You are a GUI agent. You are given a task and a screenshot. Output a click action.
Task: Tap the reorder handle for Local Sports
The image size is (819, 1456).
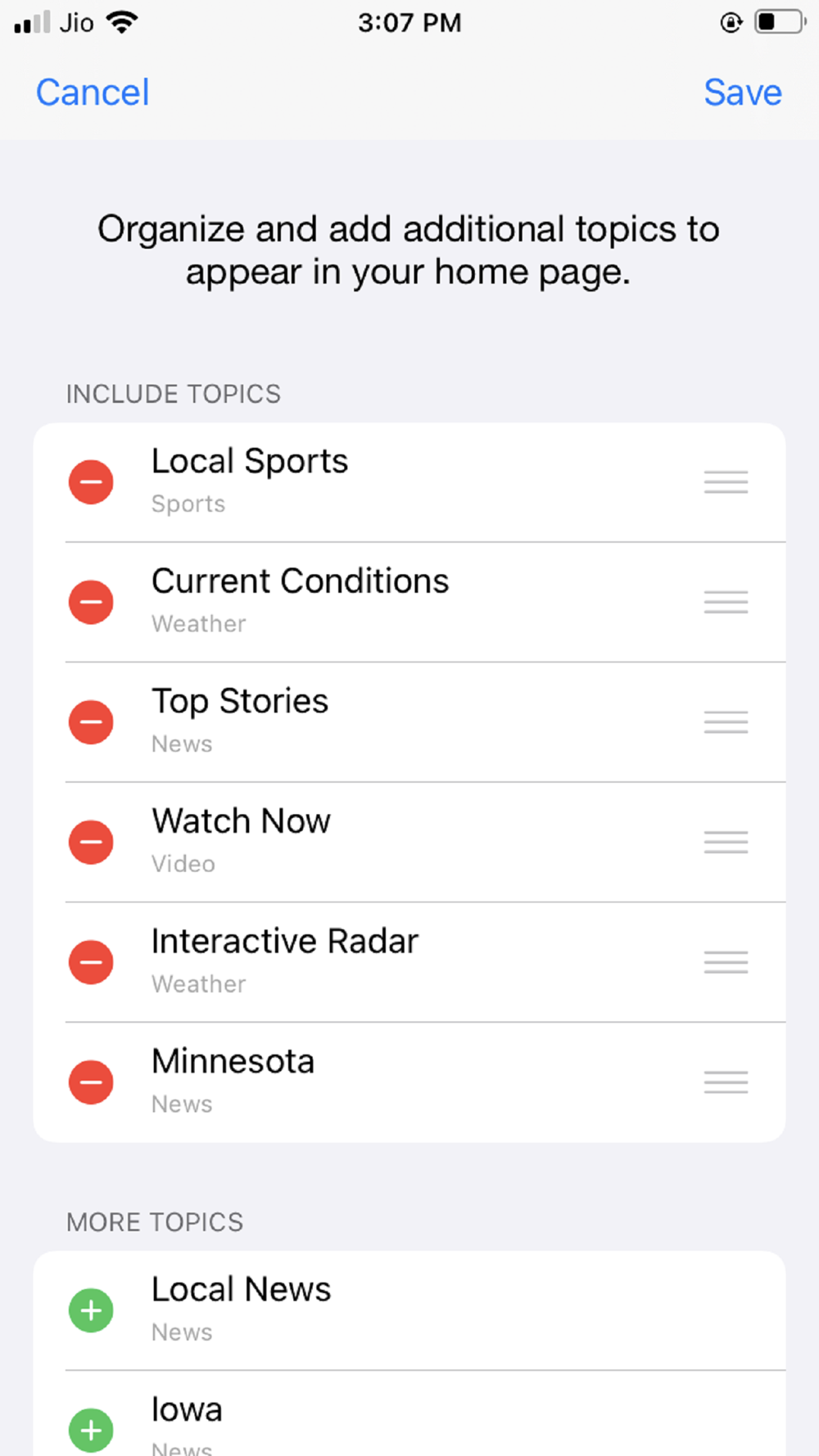pos(726,482)
